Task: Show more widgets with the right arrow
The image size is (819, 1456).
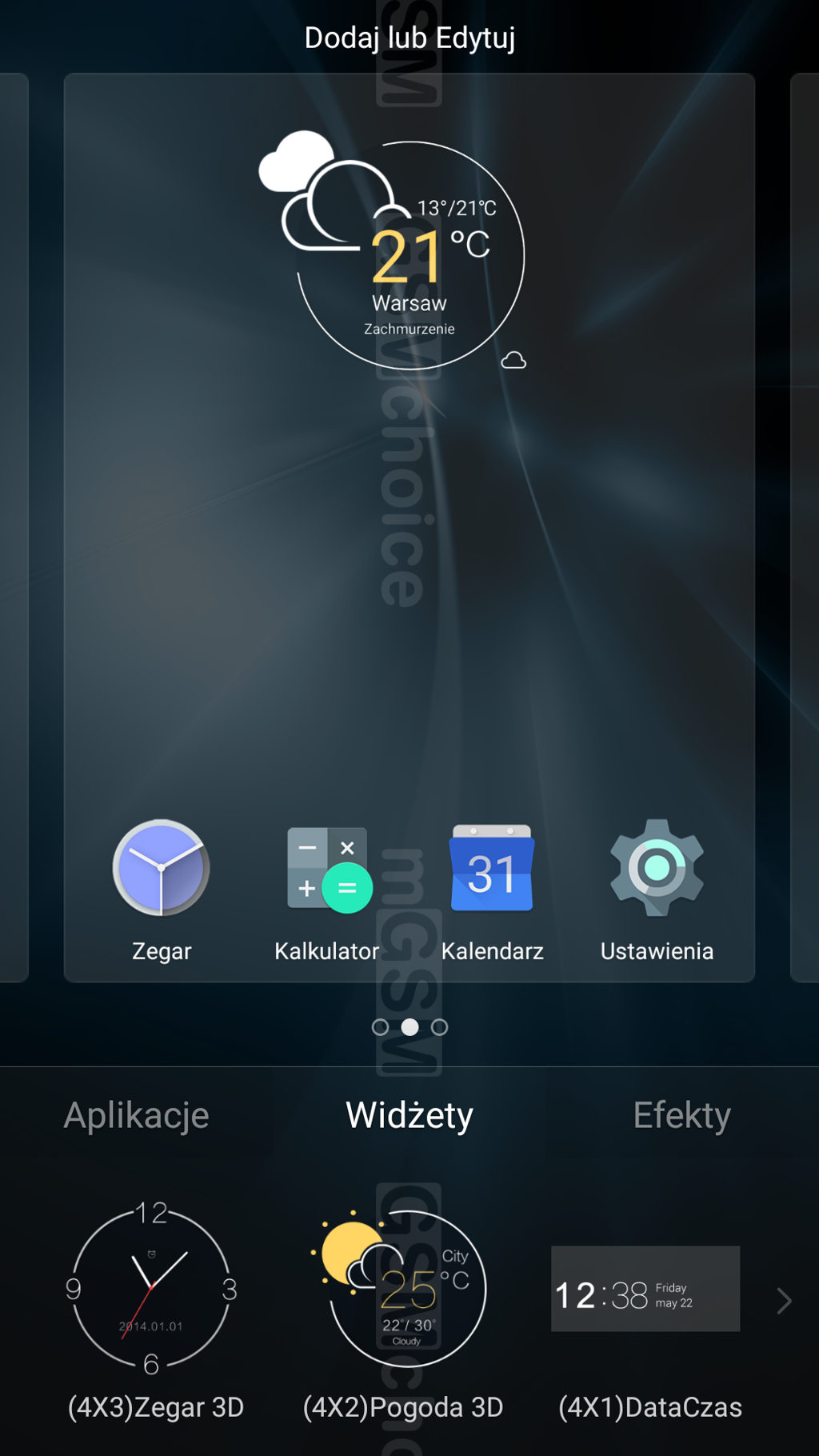Action: [x=785, y=1301]
